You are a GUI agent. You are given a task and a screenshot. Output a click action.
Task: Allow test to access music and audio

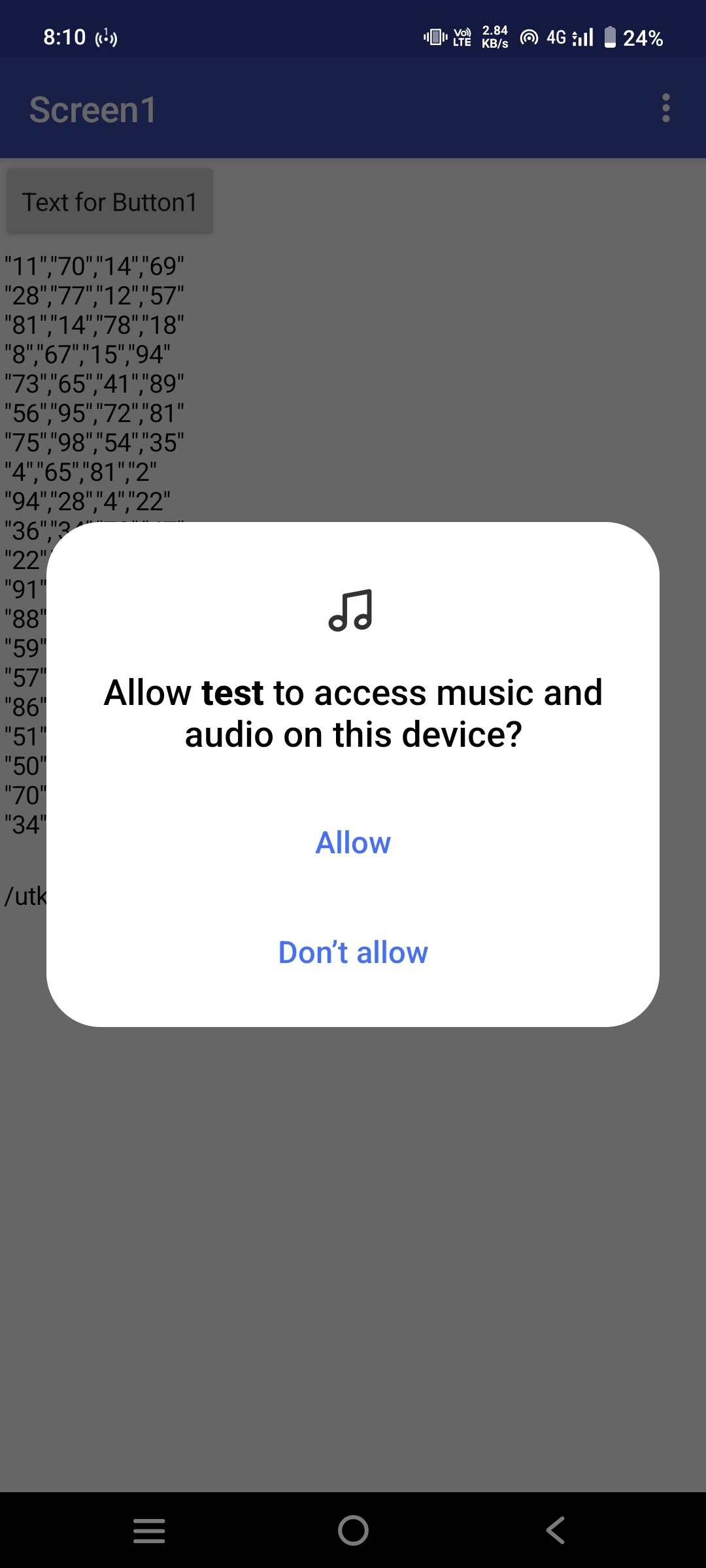[x=353, y=843]
